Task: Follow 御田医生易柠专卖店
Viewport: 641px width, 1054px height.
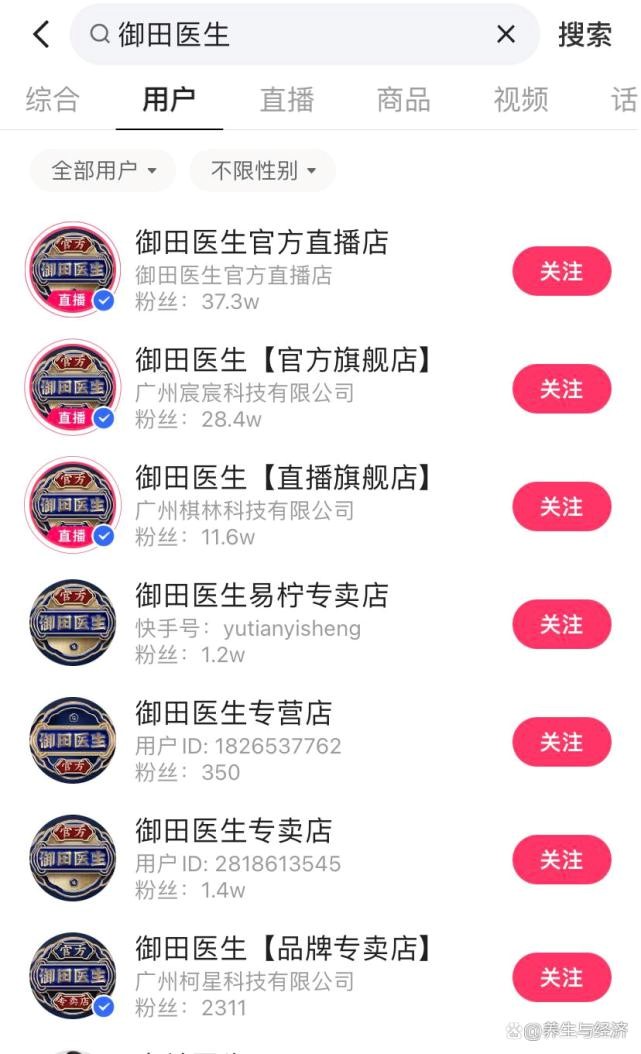Action: [x=562, y=624]
